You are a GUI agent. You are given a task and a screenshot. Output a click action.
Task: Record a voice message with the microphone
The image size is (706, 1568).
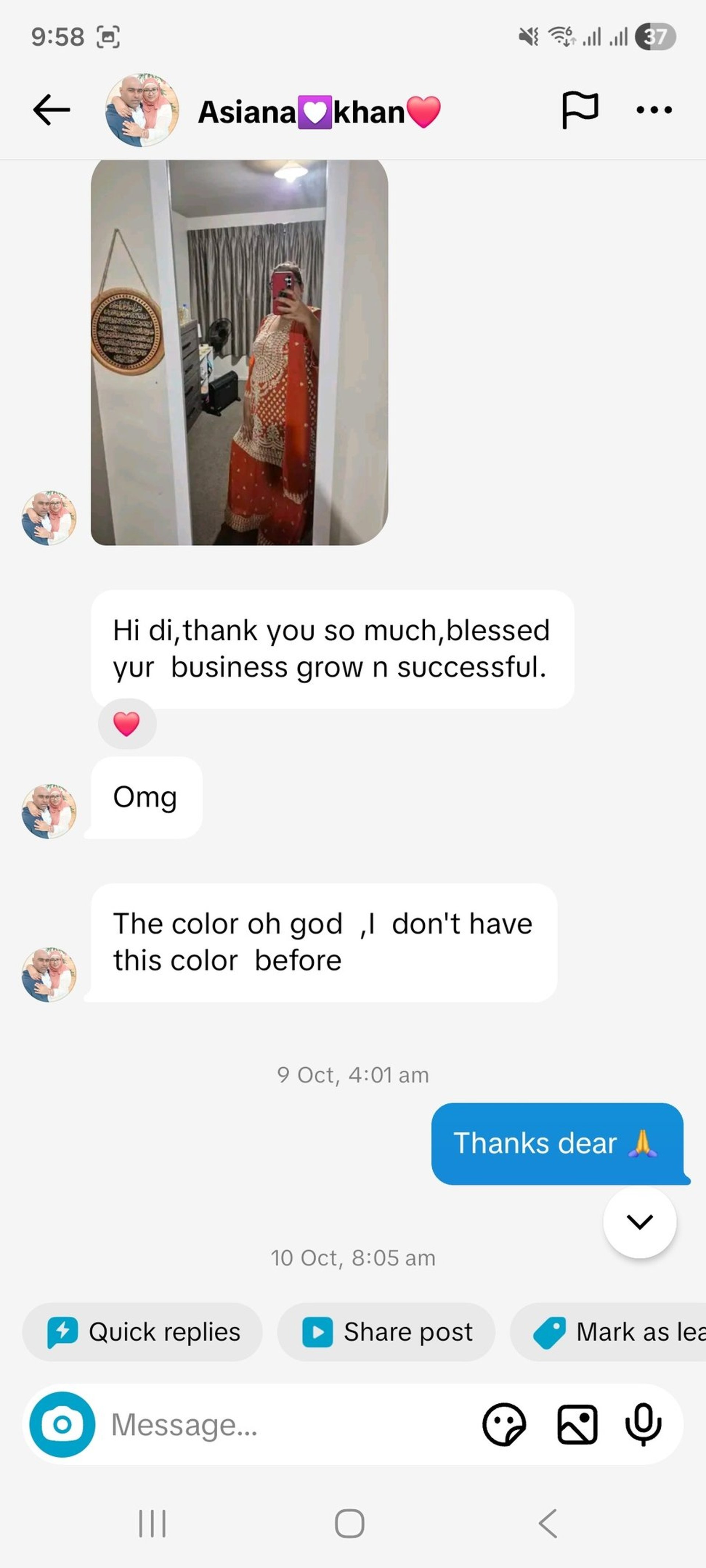coord(643,1424)
